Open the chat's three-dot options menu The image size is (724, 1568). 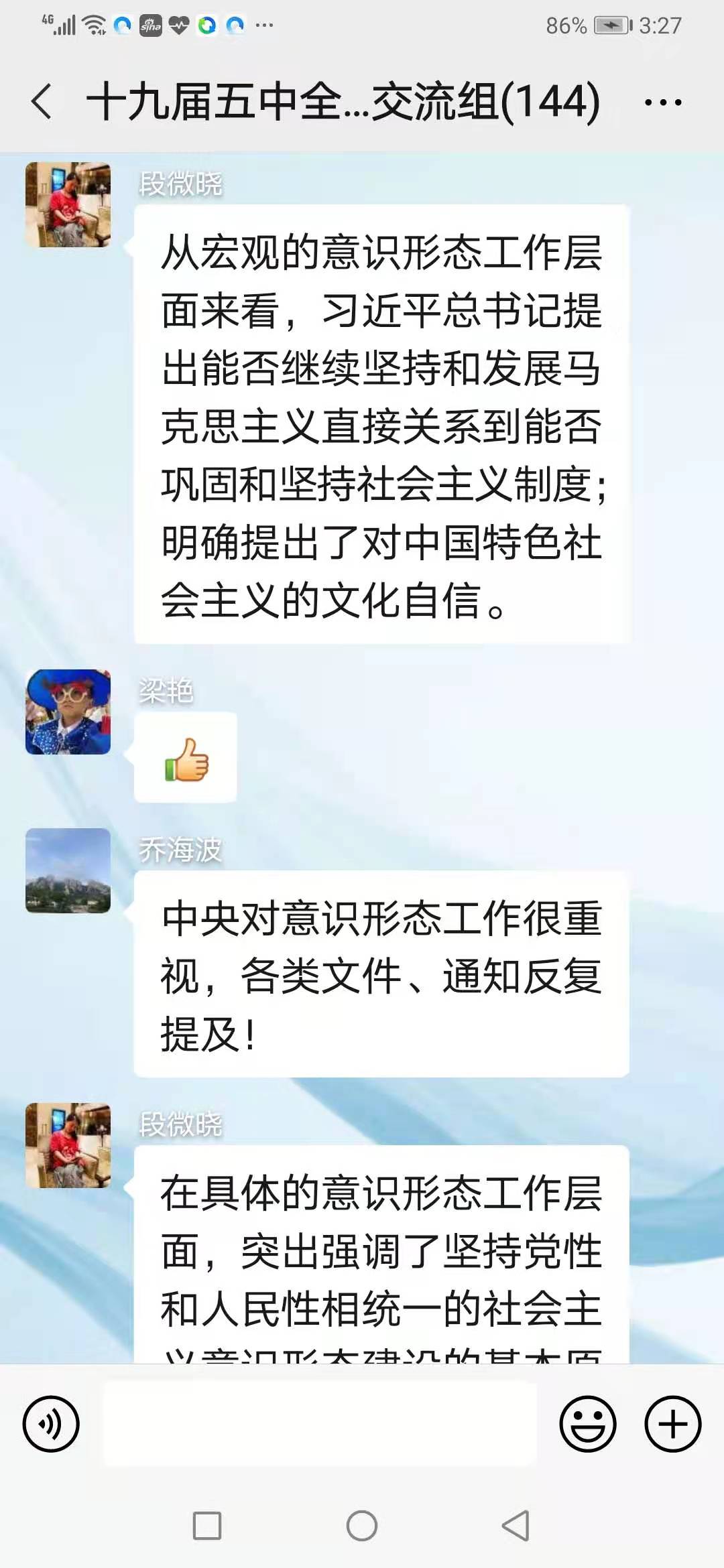tap(662, 103)
